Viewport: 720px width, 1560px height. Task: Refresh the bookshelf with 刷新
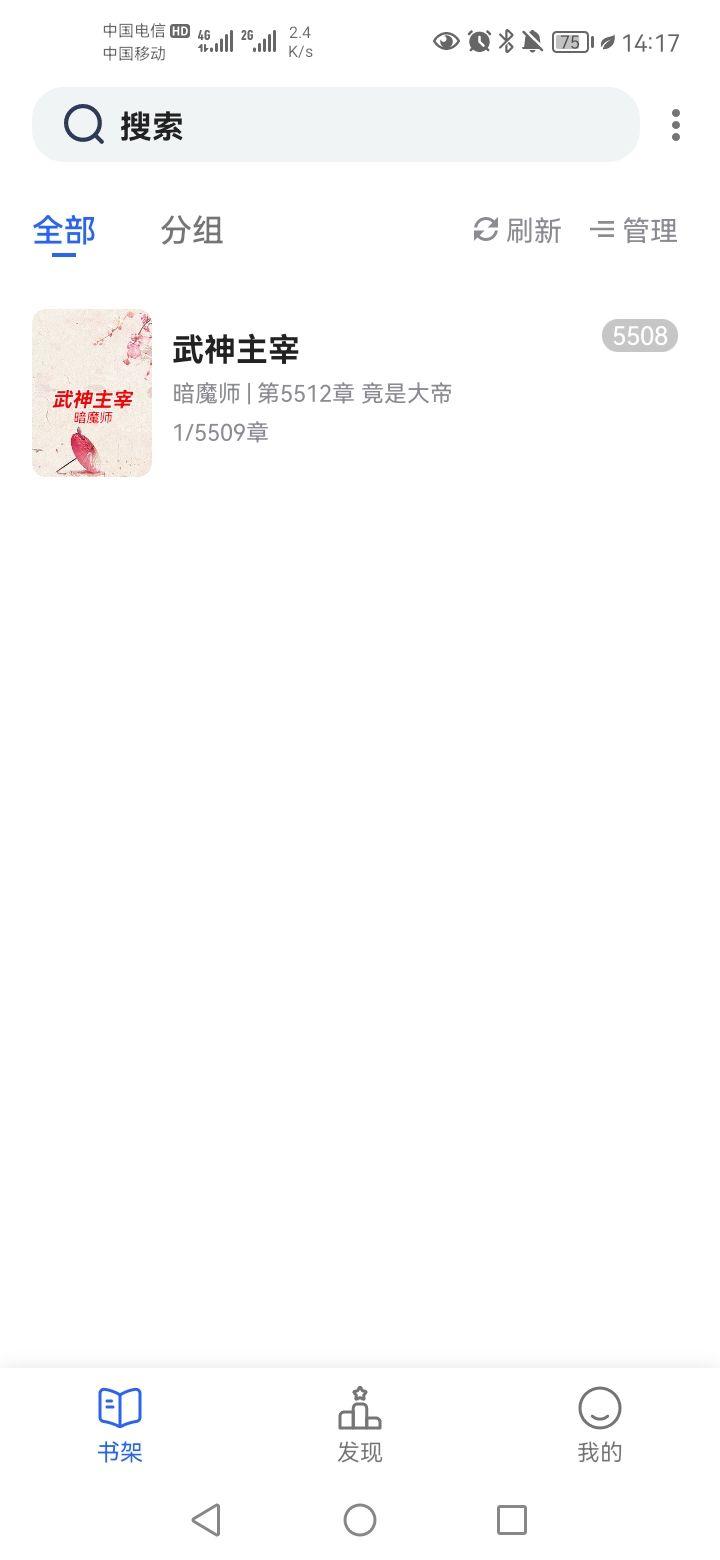click(517, 231)
